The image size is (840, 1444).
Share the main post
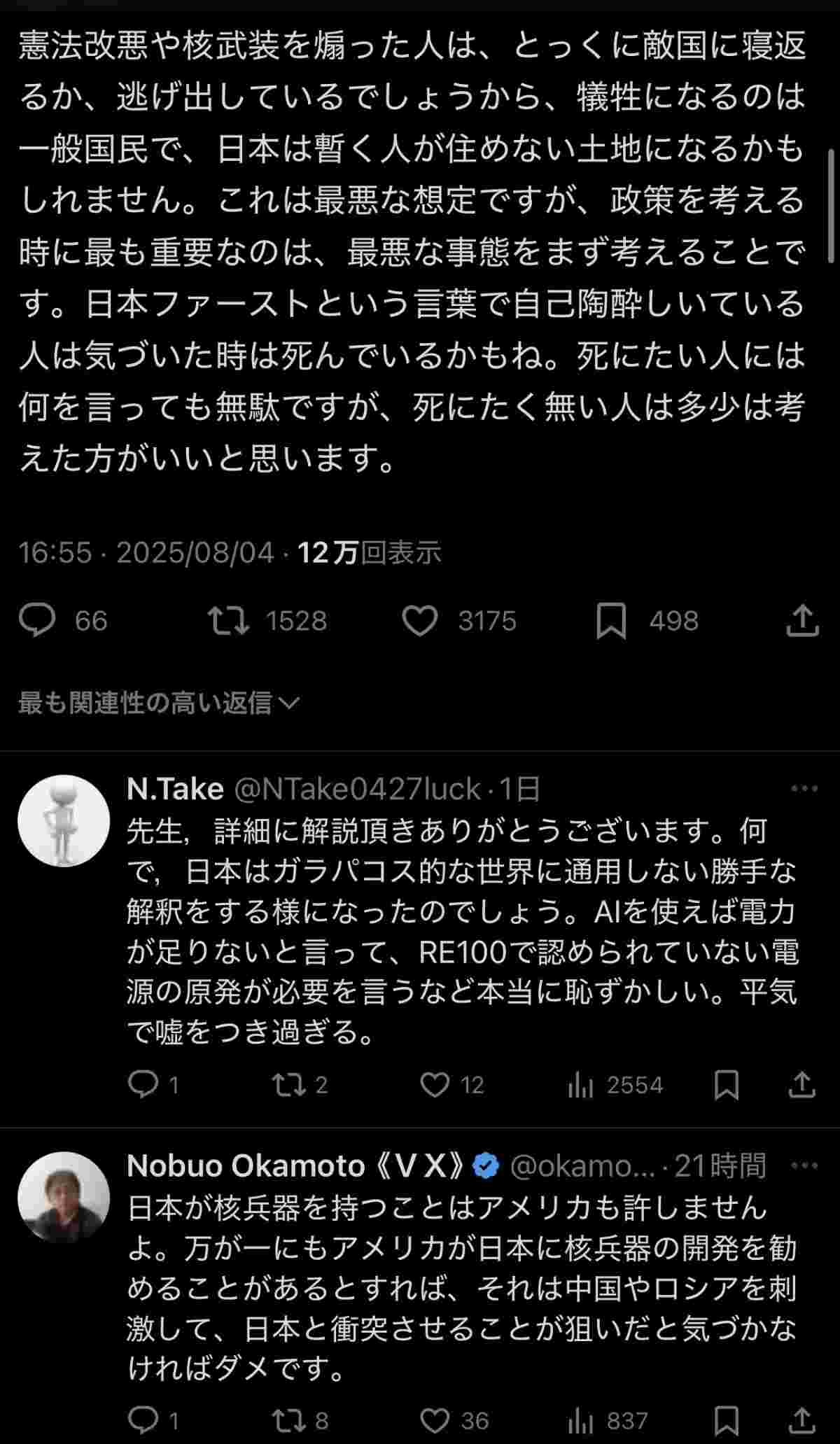tap(802, 621)
